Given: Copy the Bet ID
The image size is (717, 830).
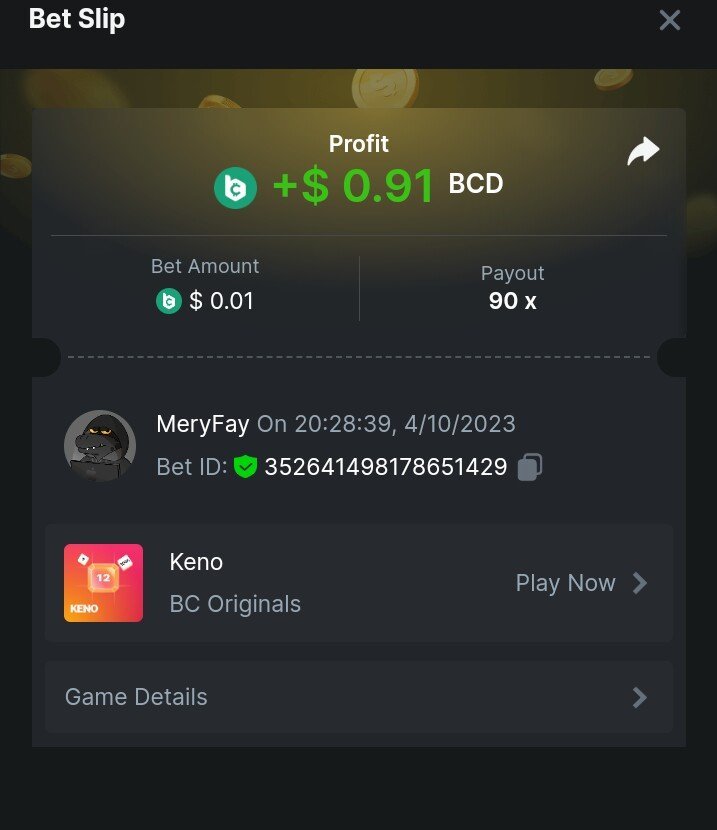Looking at the screenshot, I should pos(530,467).
